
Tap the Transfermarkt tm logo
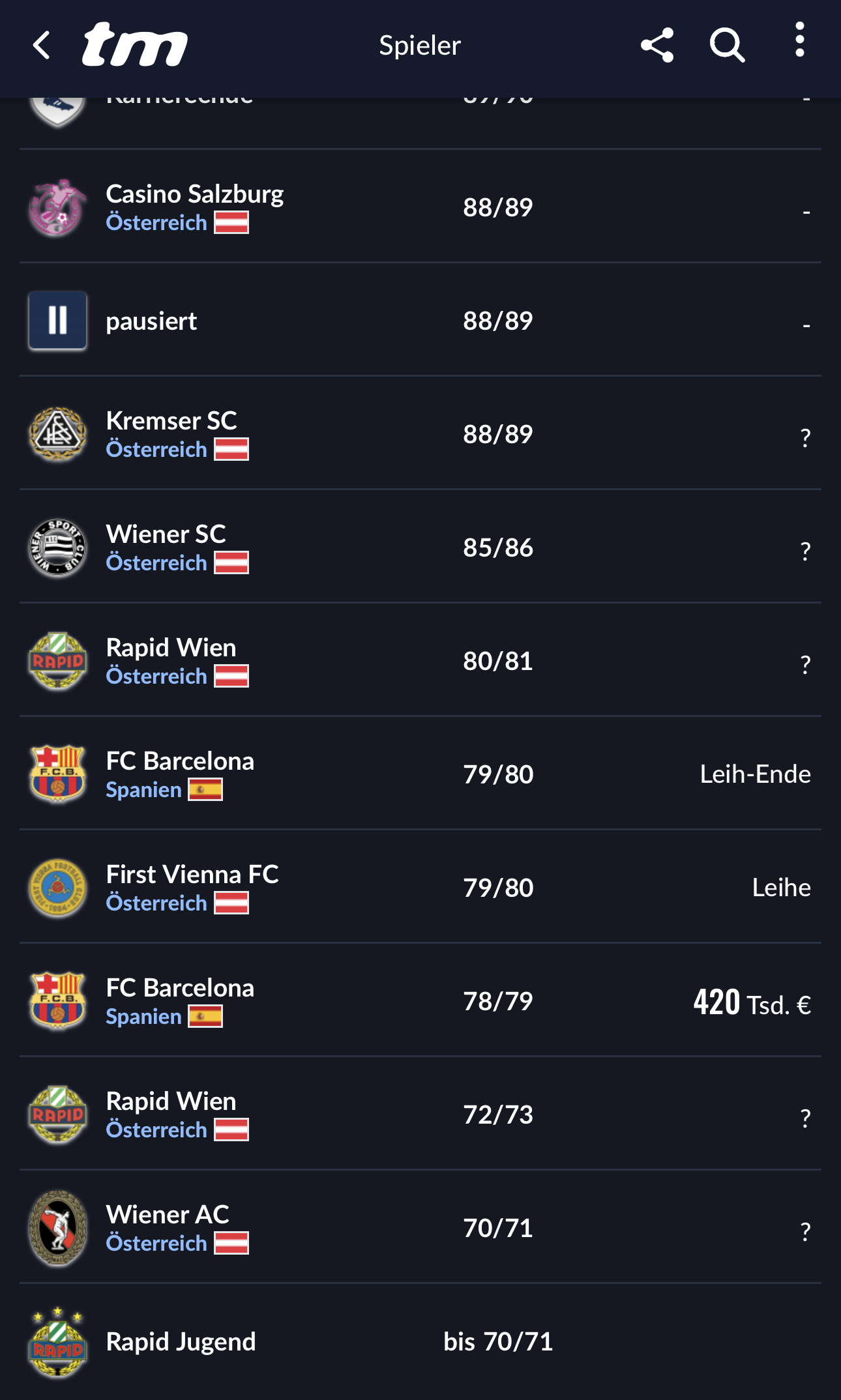pyautogui.click(x=135, y=44)
